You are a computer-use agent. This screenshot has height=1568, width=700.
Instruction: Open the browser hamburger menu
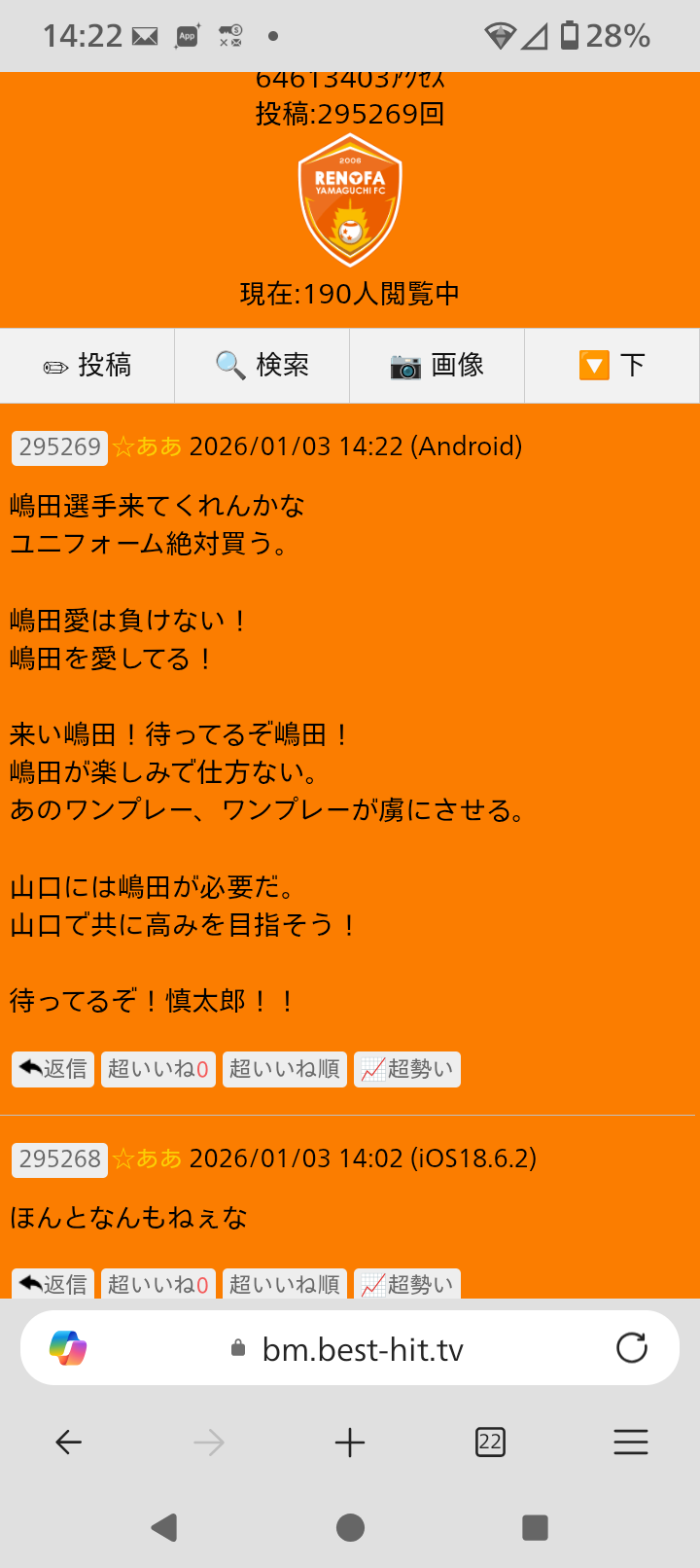(x=630, y=1443)
